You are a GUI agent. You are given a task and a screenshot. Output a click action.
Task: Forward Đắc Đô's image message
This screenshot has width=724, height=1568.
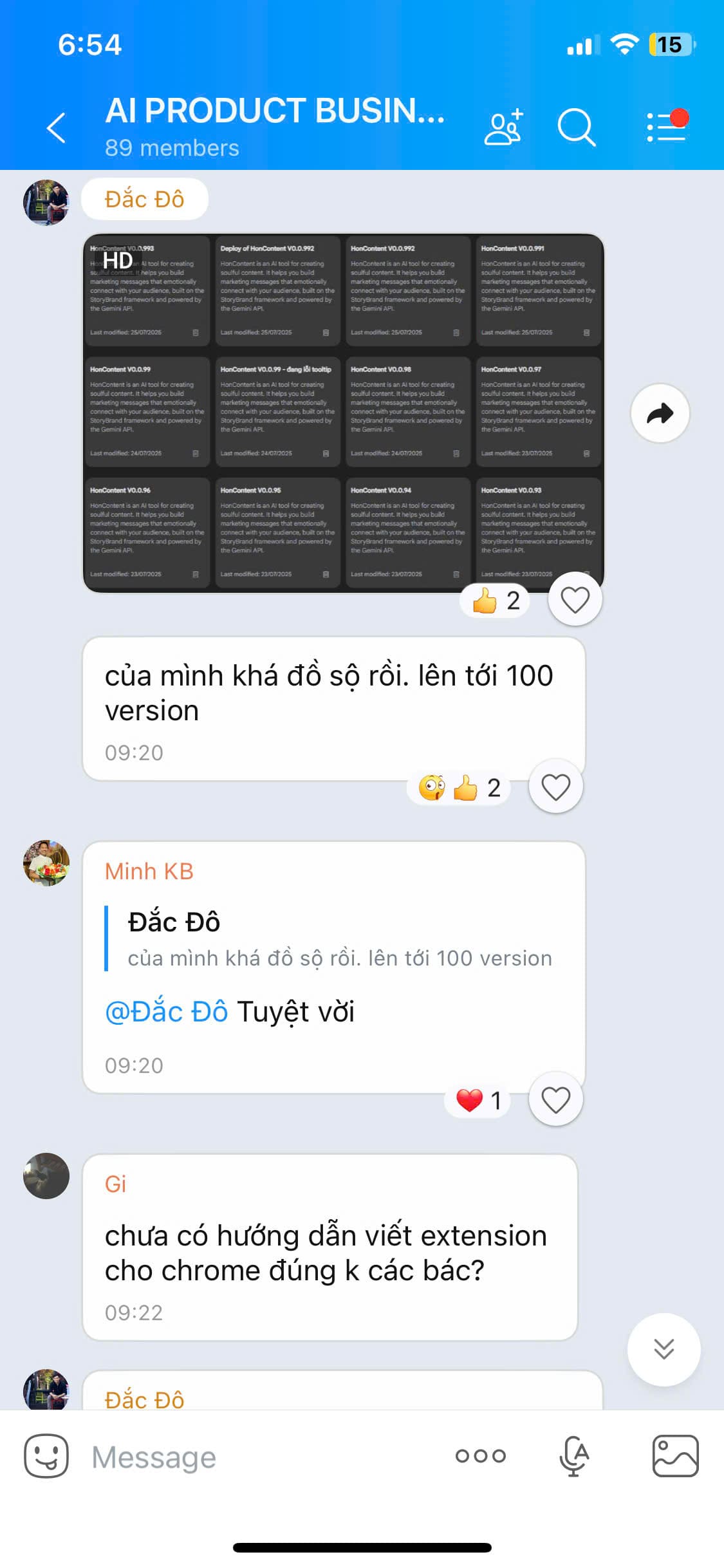coord(660,413)
